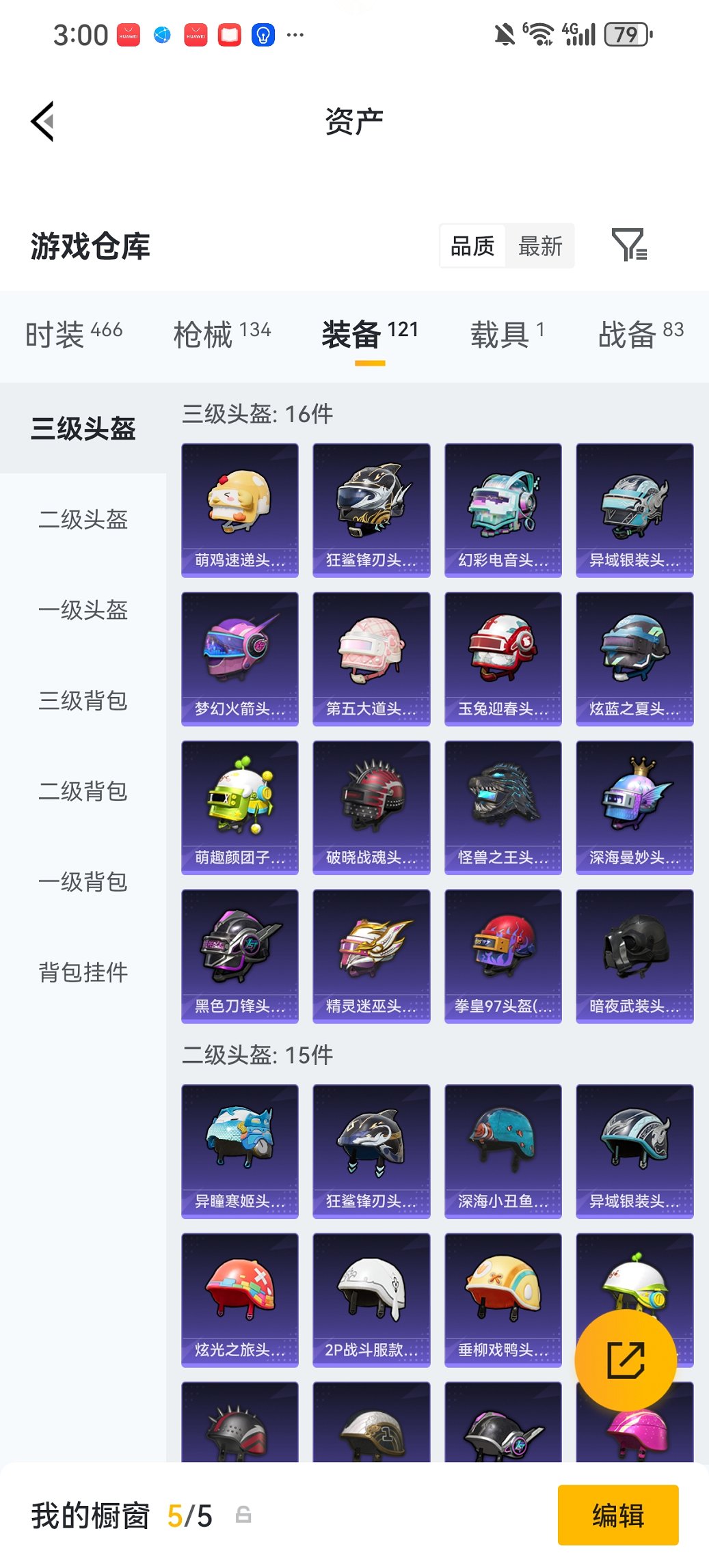Open the 深海曼妙 helmet with crown

[633, 805]
